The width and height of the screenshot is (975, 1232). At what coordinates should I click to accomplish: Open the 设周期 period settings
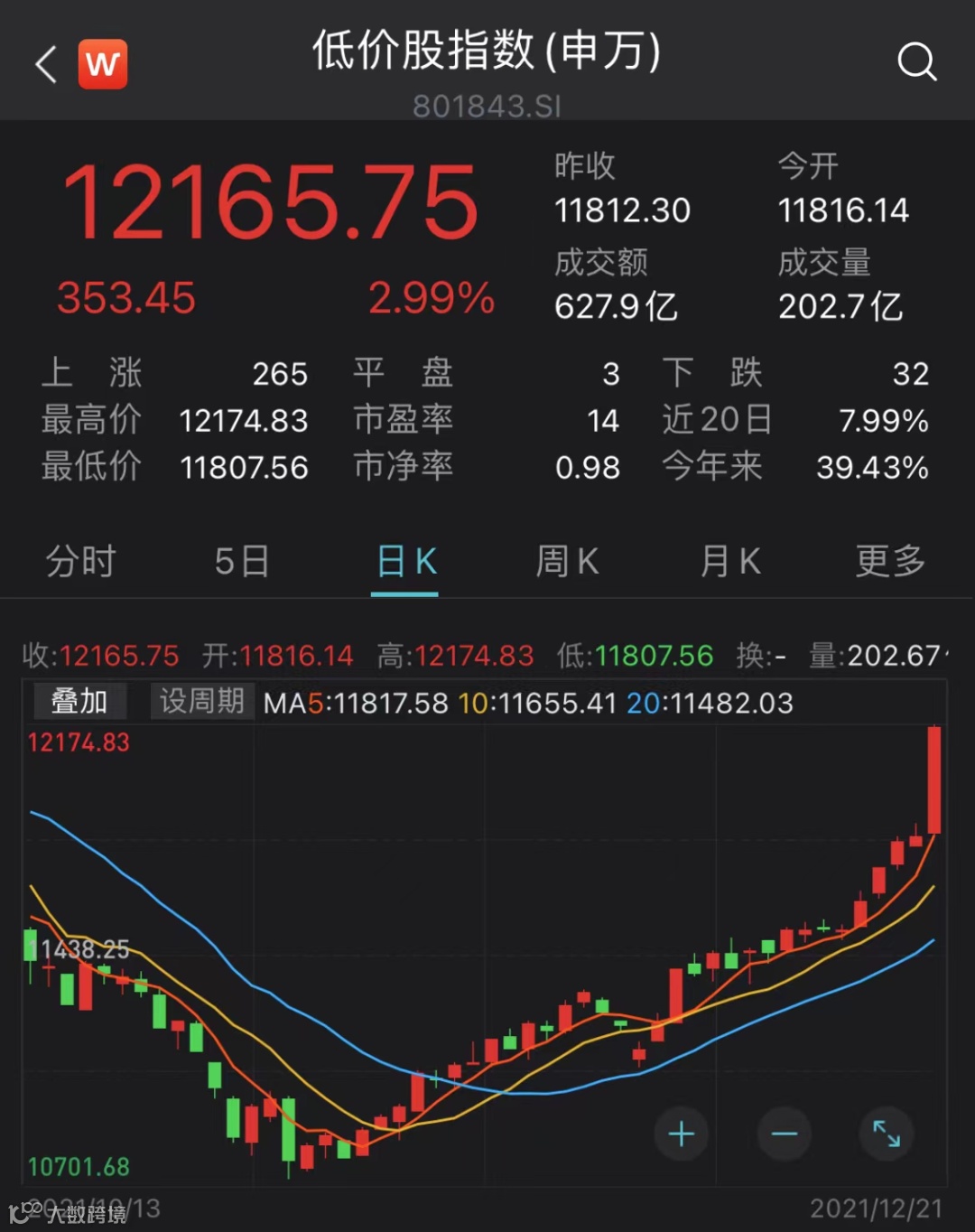[x=202, y=701]
